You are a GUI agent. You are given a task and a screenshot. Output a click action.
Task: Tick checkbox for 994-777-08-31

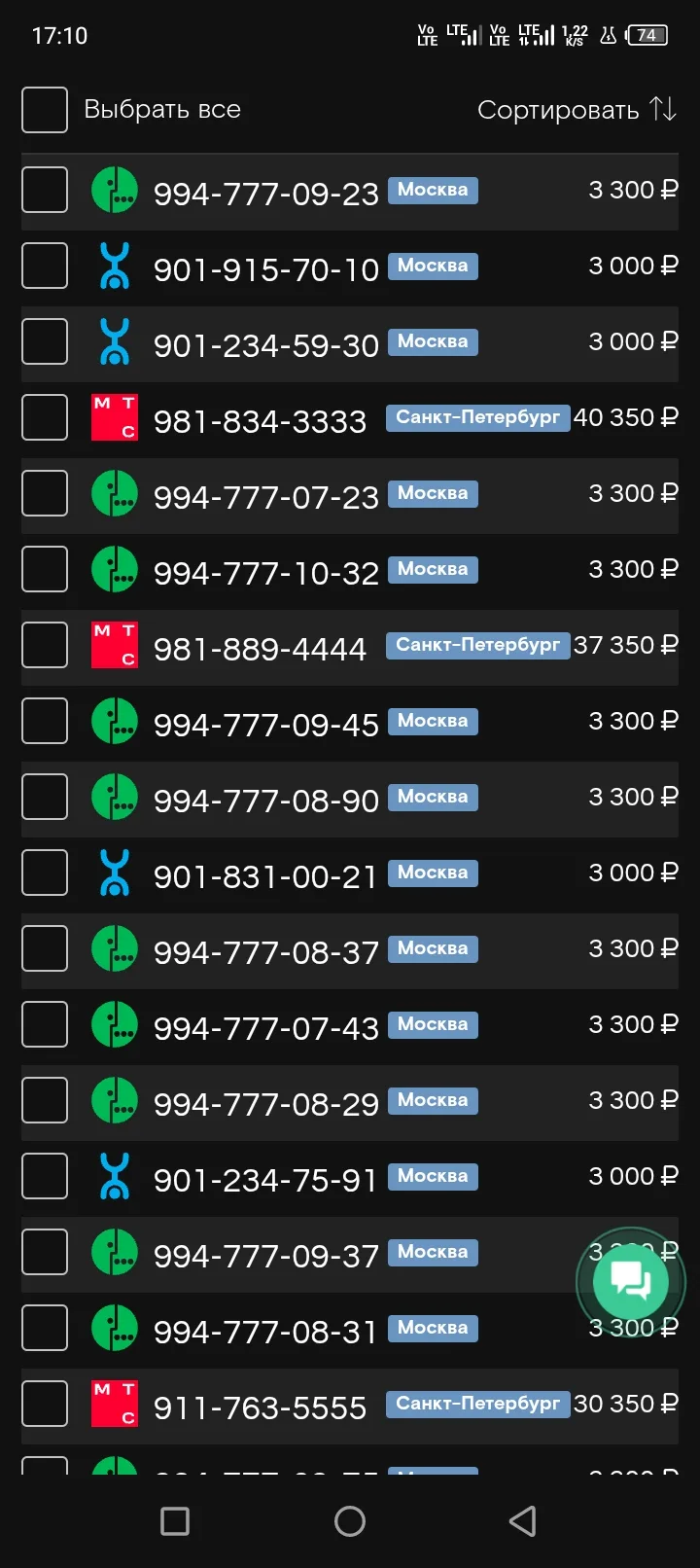[x=45, y=1328]
